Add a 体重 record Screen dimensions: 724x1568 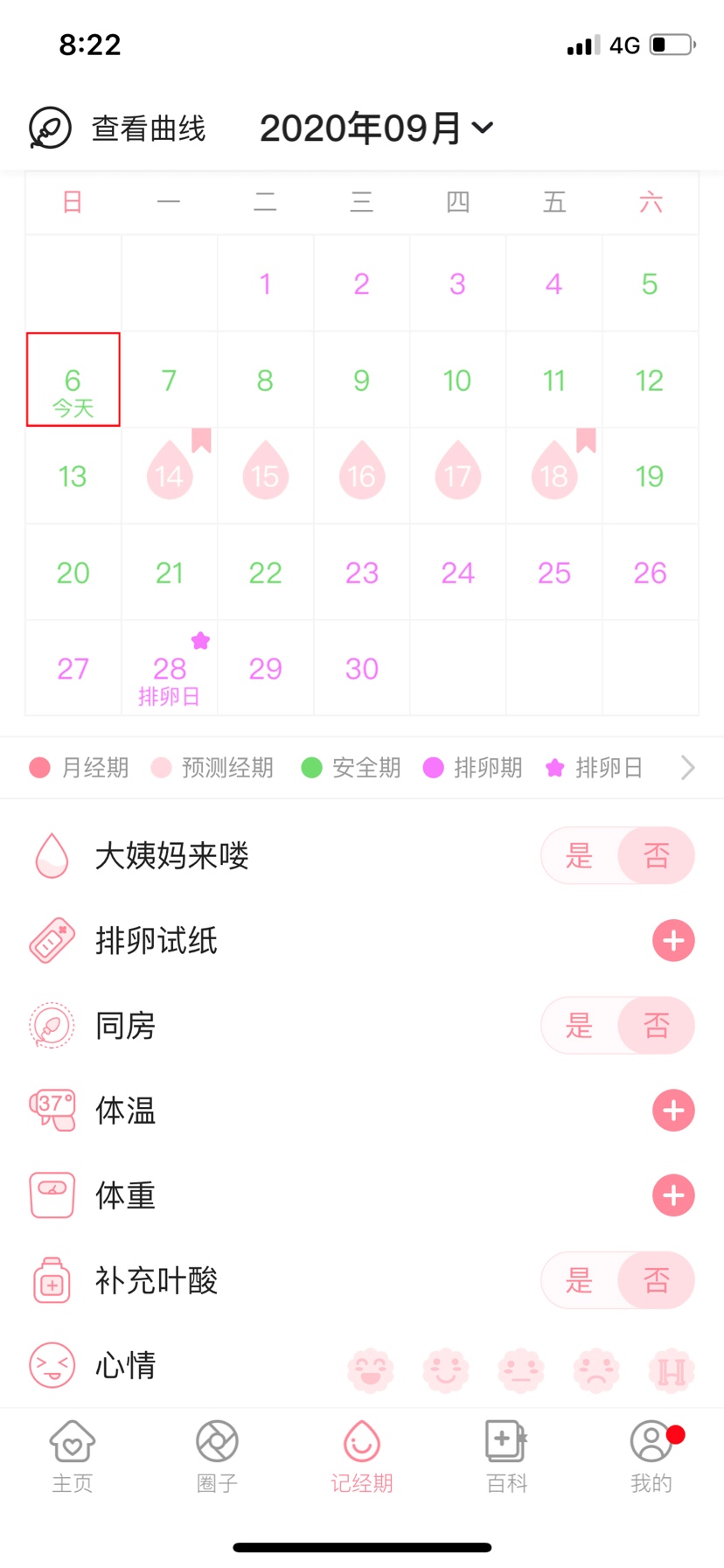[673, 1195]
